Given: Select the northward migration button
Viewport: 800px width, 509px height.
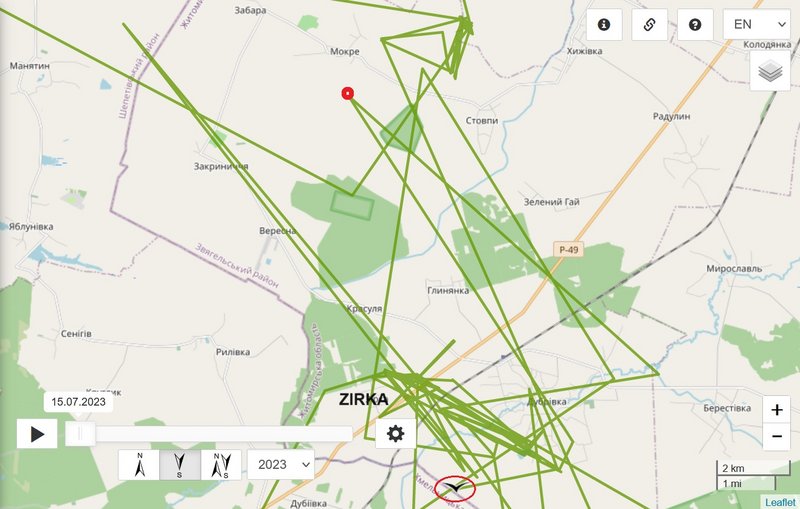Looking at the screenshot, I should (140, 465).
